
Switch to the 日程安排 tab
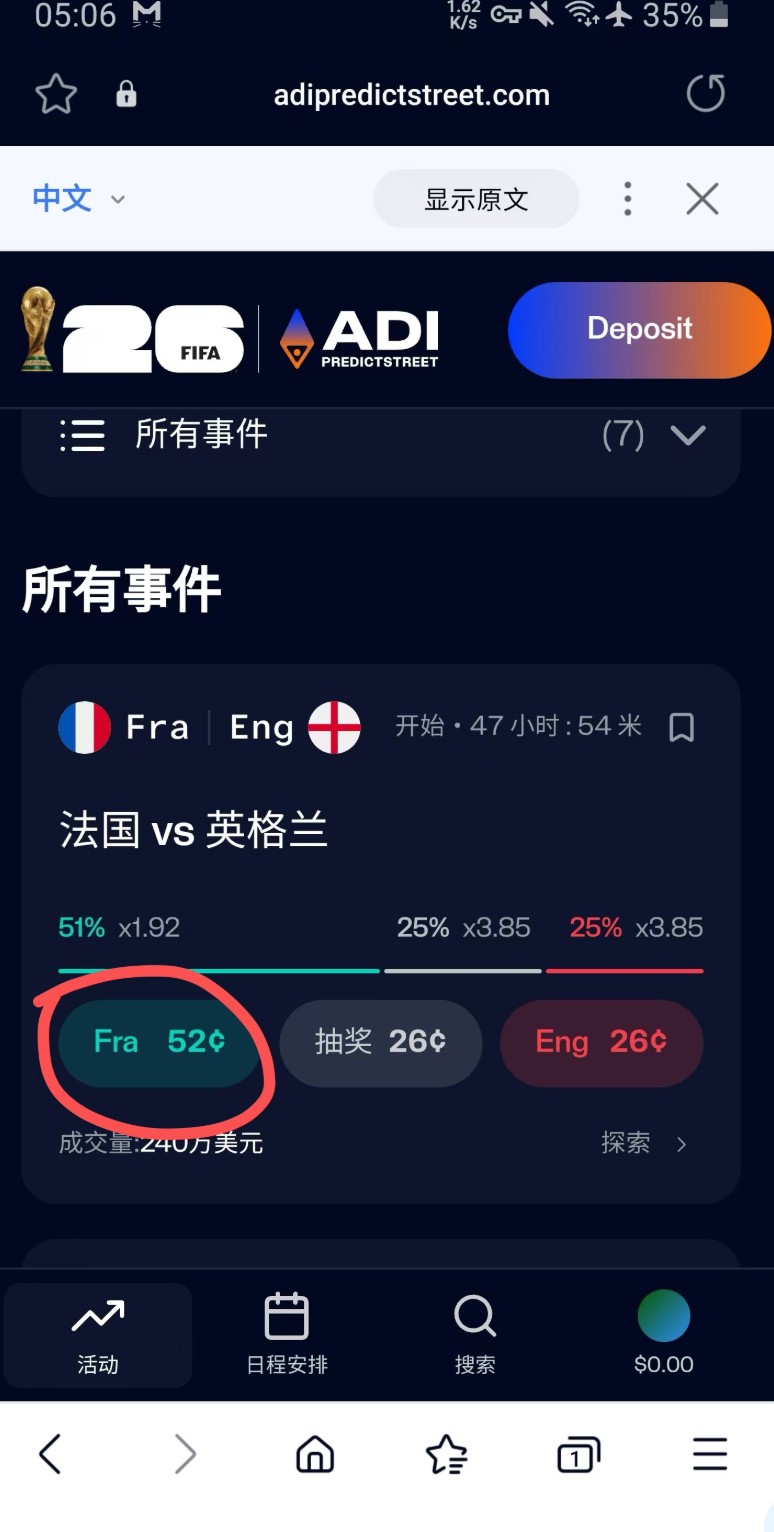[287, 1335]
